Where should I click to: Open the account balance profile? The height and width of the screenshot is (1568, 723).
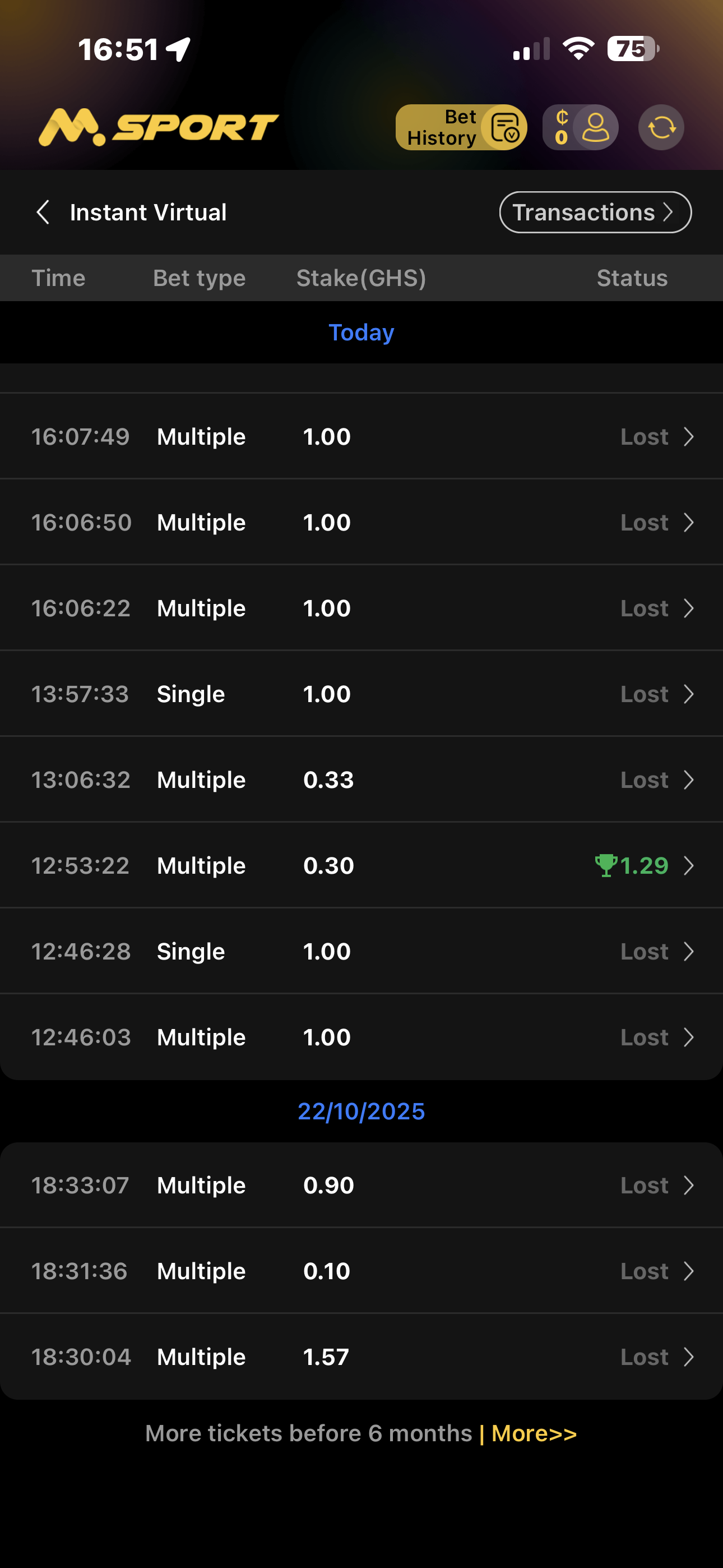pos(580,127)
